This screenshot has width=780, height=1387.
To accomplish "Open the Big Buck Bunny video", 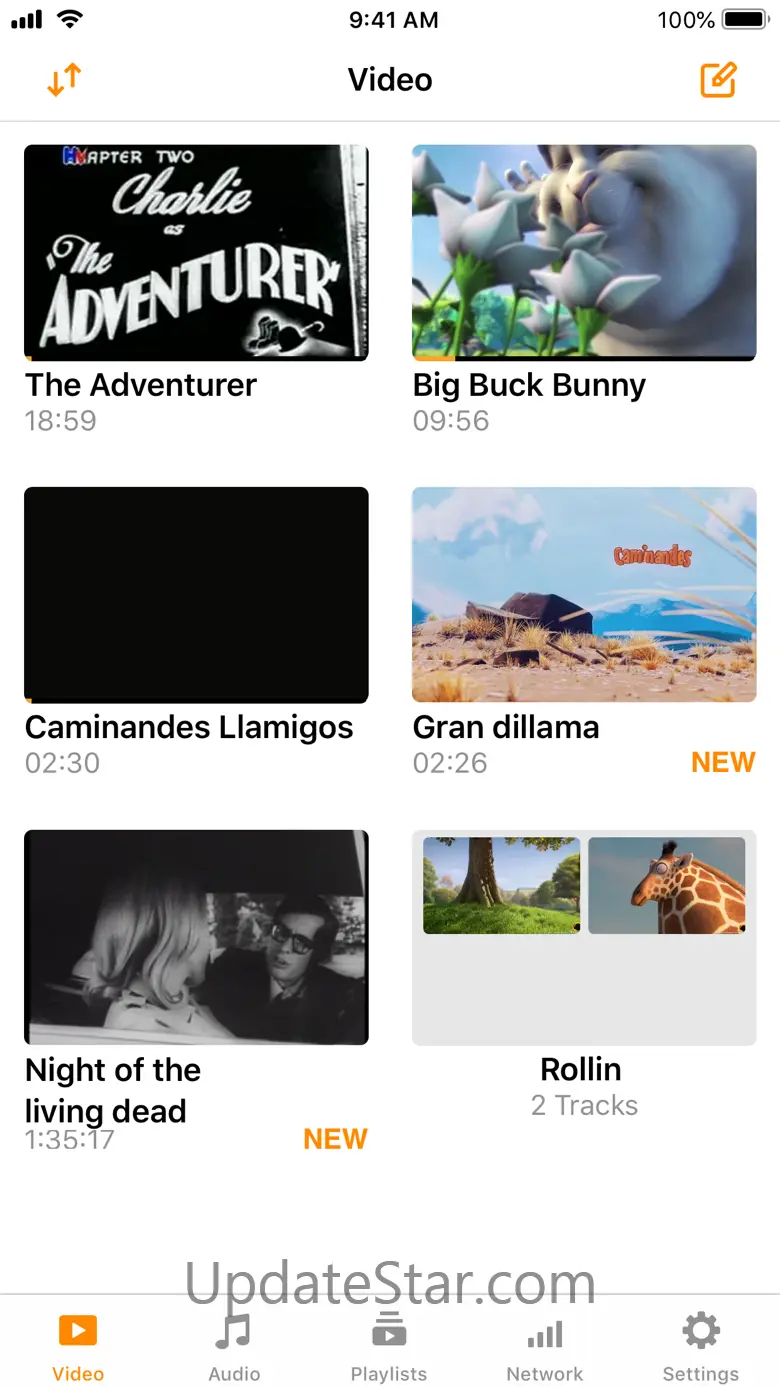I will point(584,252).
